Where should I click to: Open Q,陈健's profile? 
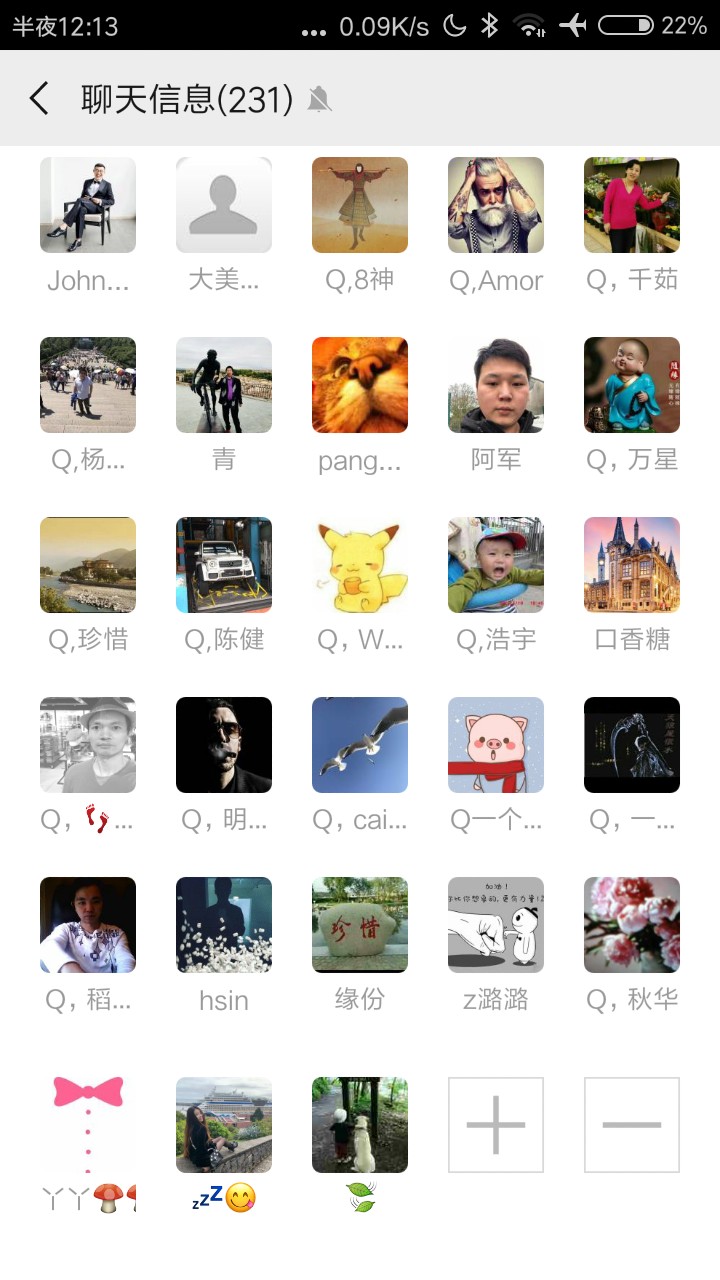point(224,565)
